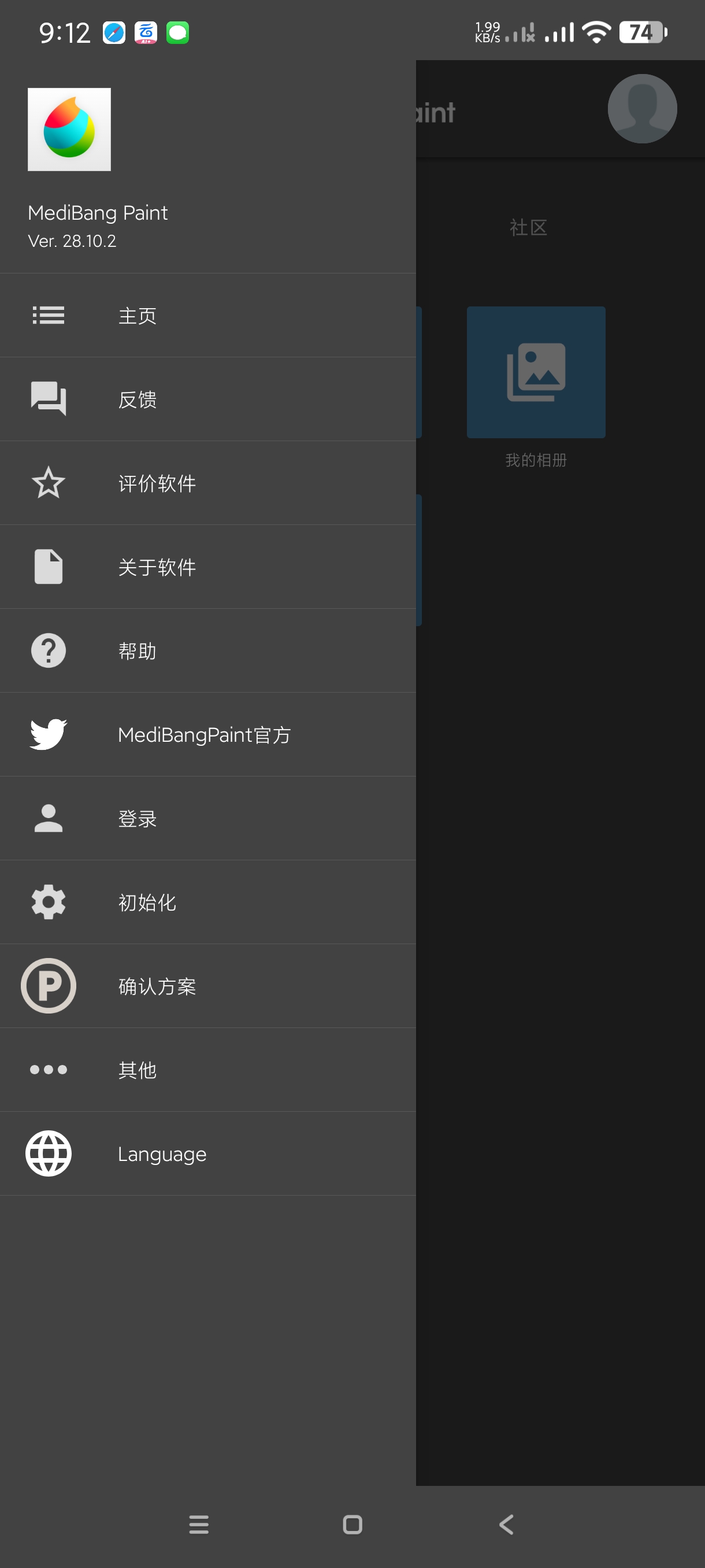Select 评价软件 to rate the app
The width and height of the screenshot is (705, 1568).
click(x=207, y=483)
